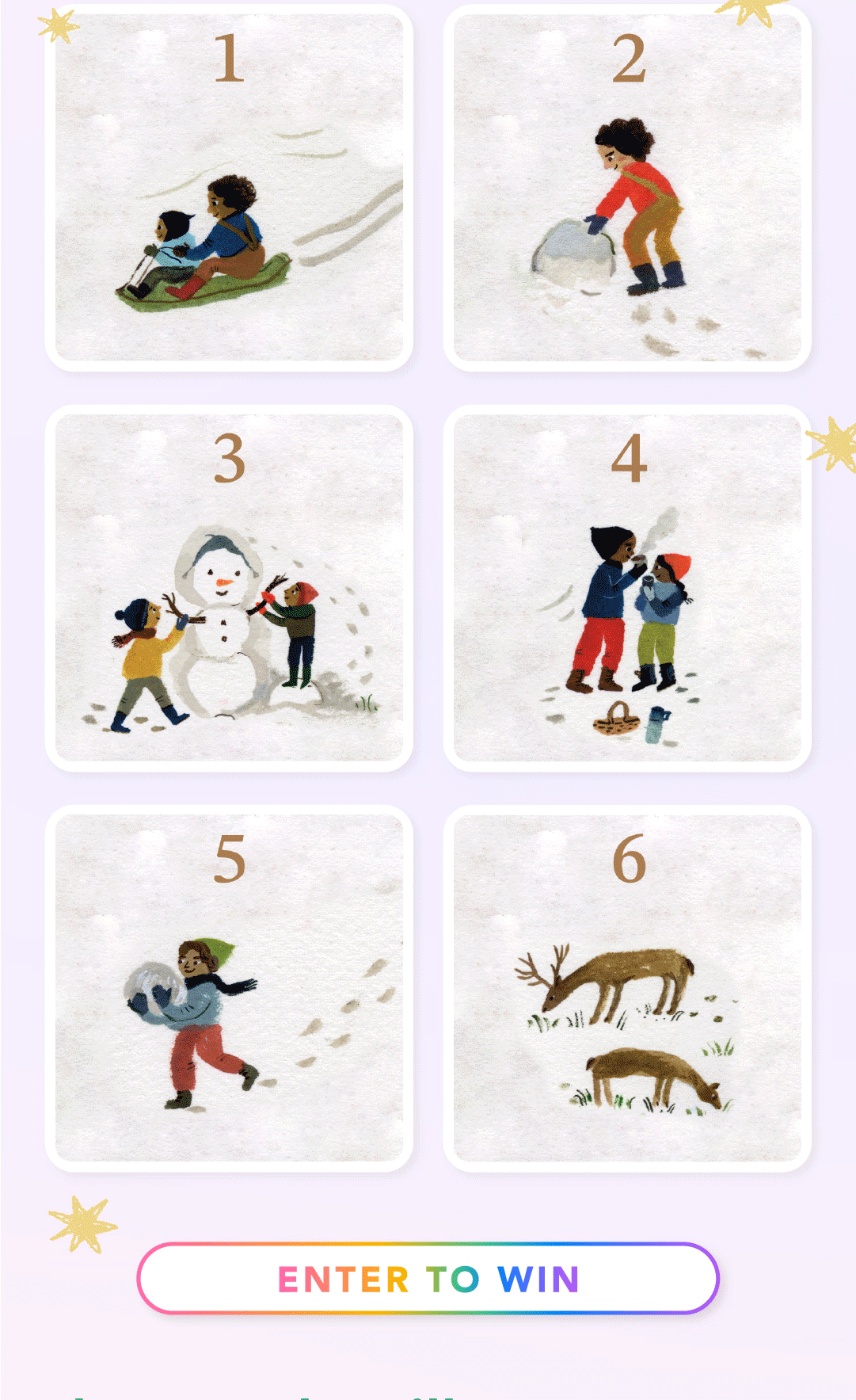Screen dimensions: 856x1400
Task: Choose card 5 with child carrying snowball
Action: coord(229,989)
